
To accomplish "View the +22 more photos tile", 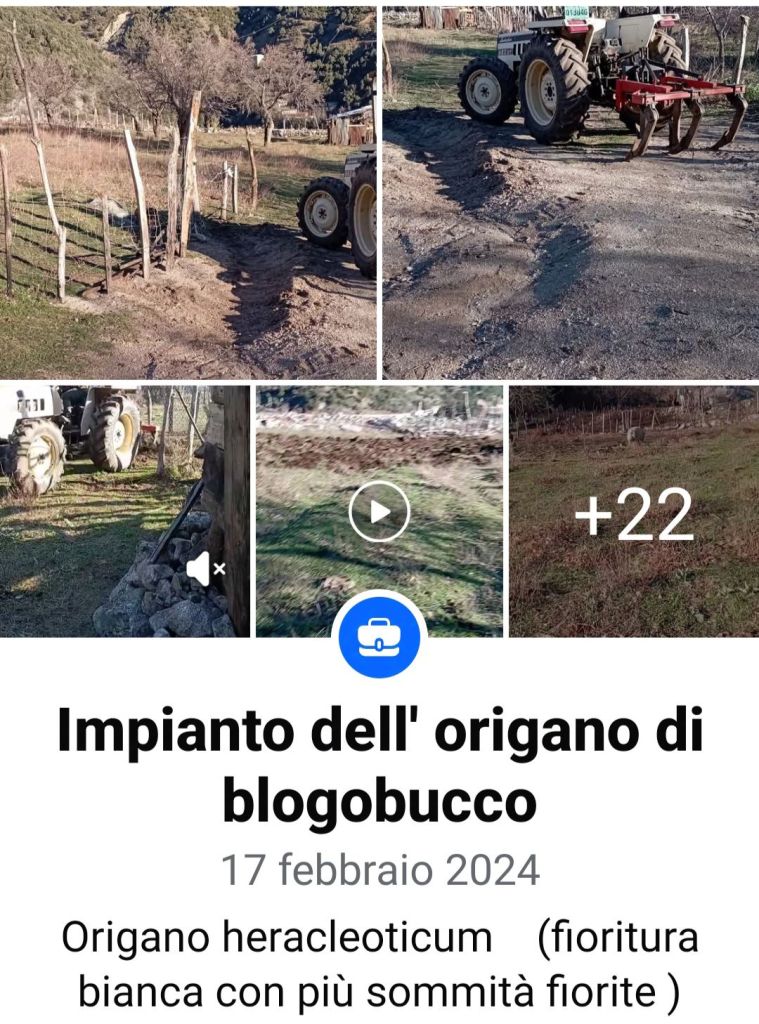I will [x=634, y=511].
